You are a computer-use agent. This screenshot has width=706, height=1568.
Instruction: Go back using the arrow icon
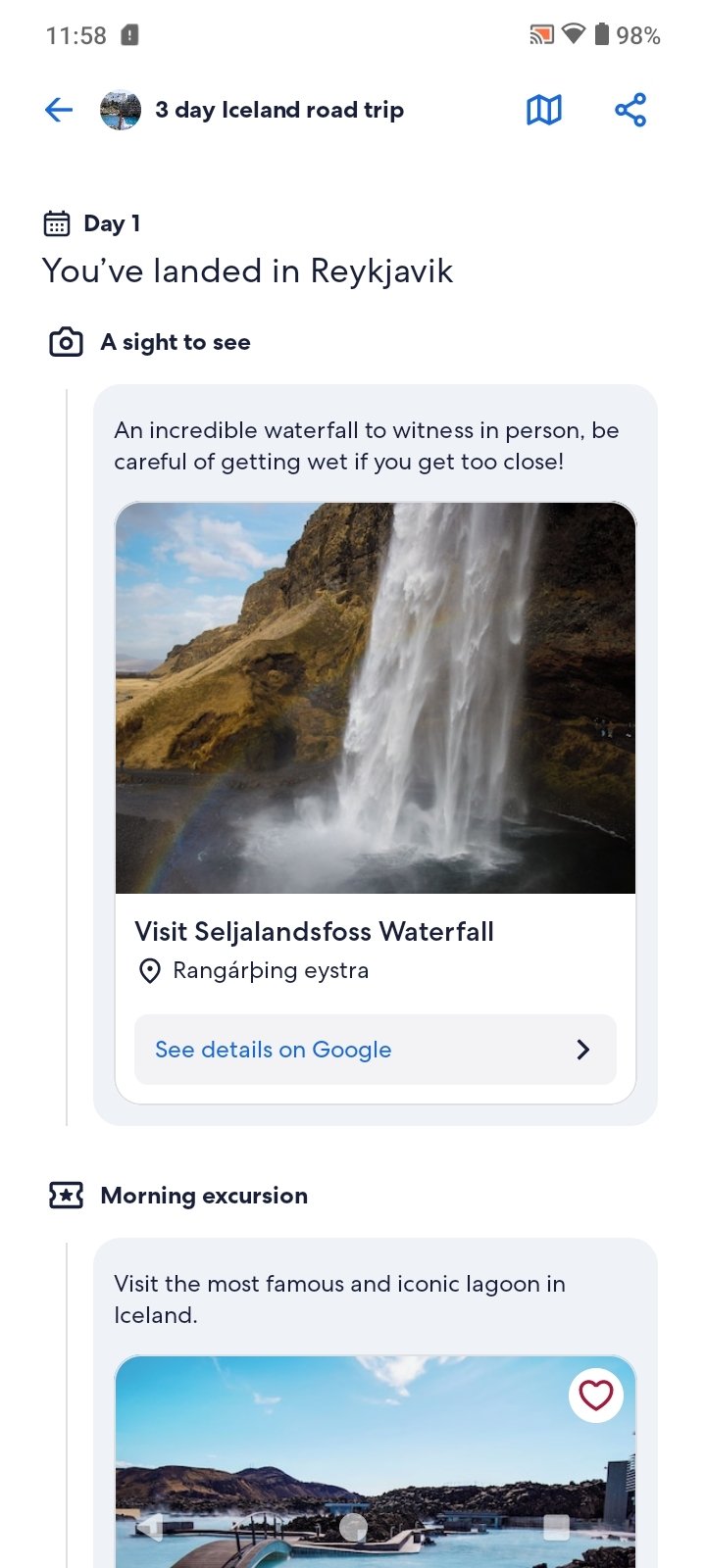click(59, 110)
